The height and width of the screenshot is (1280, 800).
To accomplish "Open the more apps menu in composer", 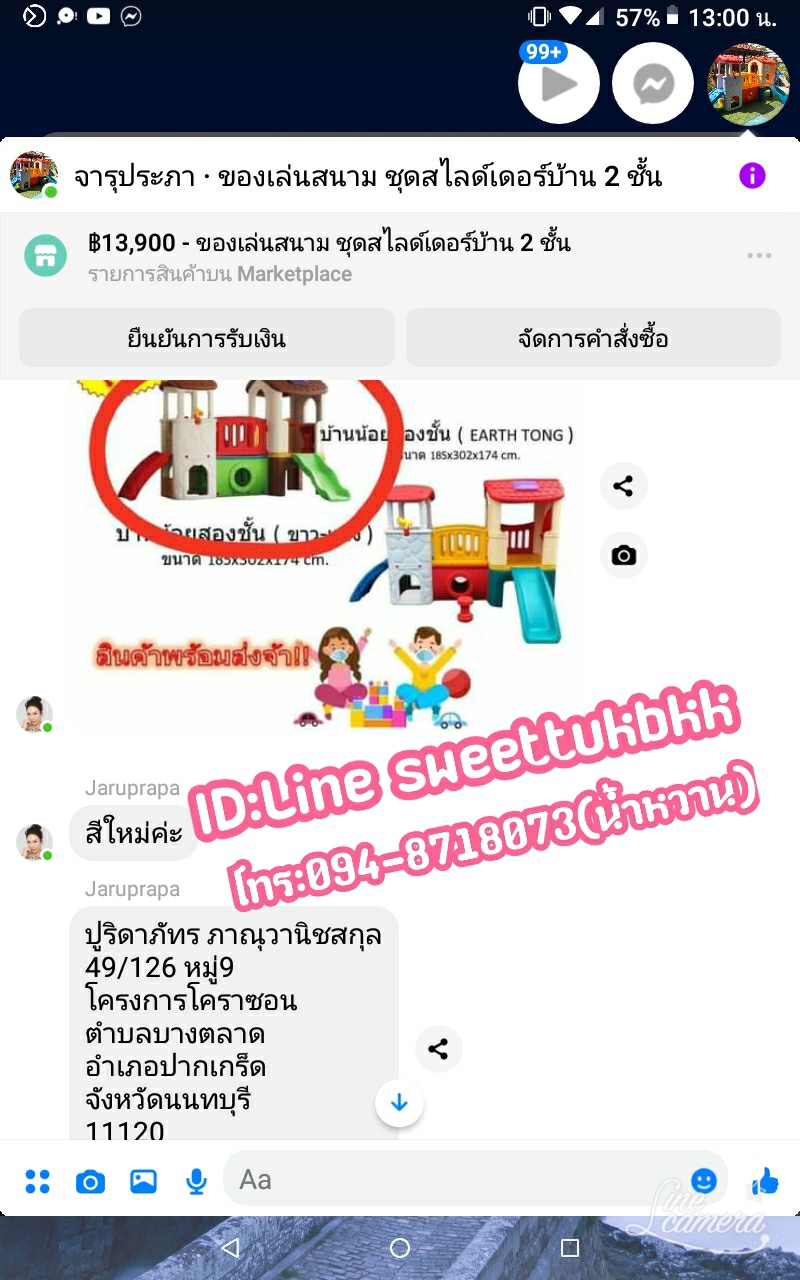I will [38, 1181].
